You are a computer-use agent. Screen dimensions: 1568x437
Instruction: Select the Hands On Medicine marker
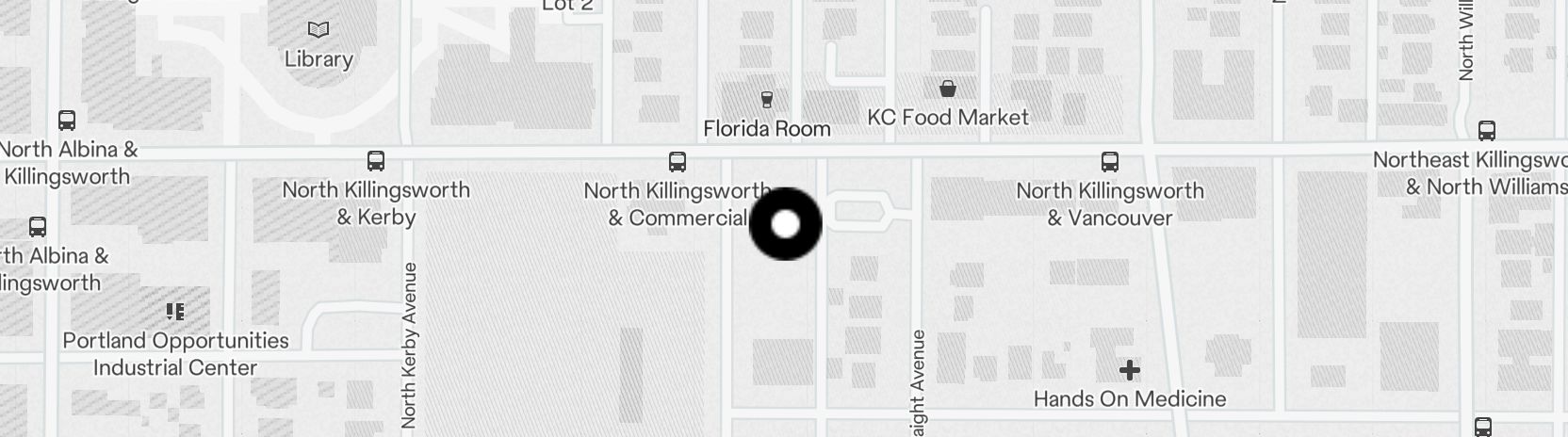(1129, 370)
